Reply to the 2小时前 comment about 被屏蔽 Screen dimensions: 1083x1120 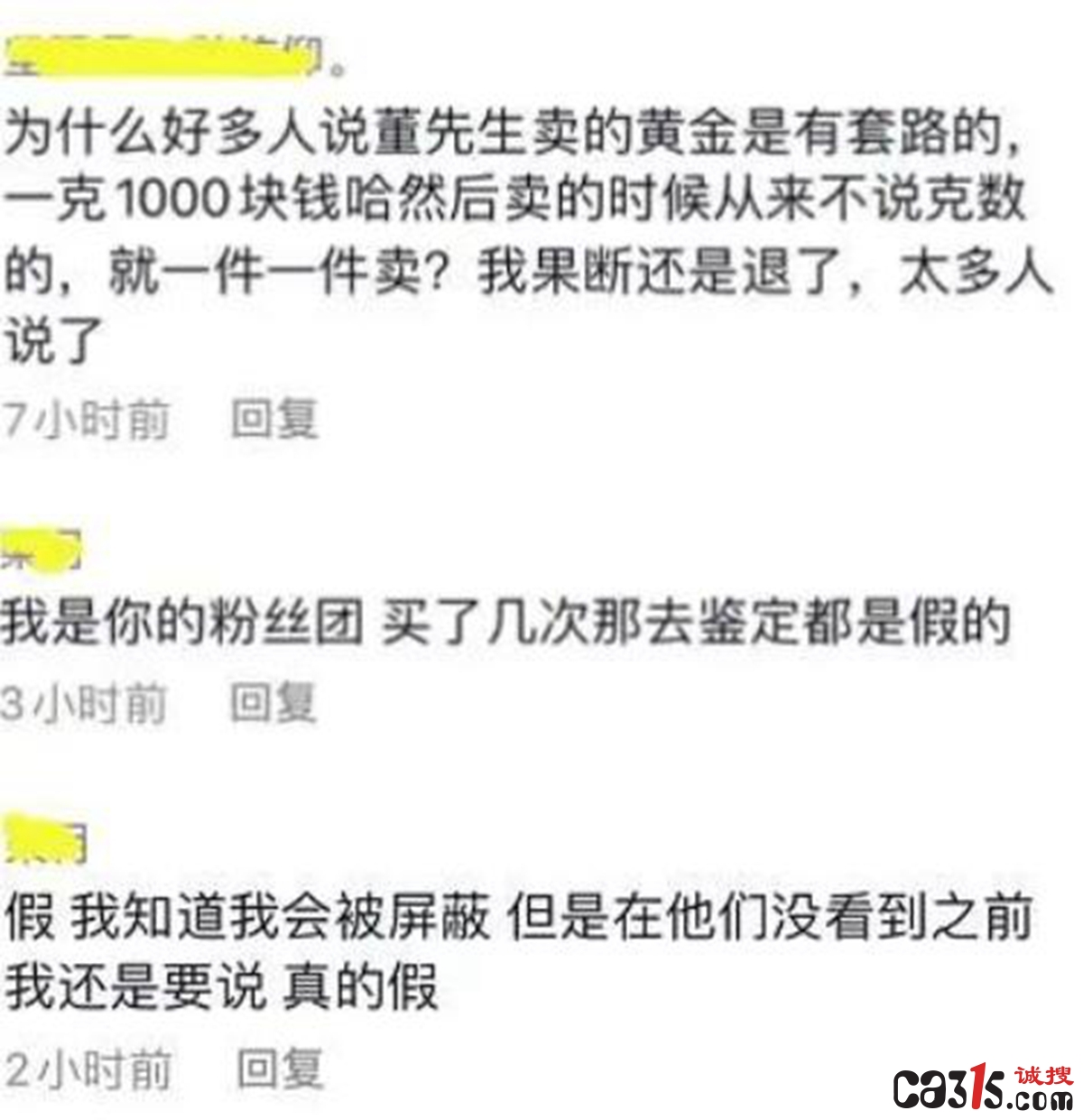(279, 1069)
